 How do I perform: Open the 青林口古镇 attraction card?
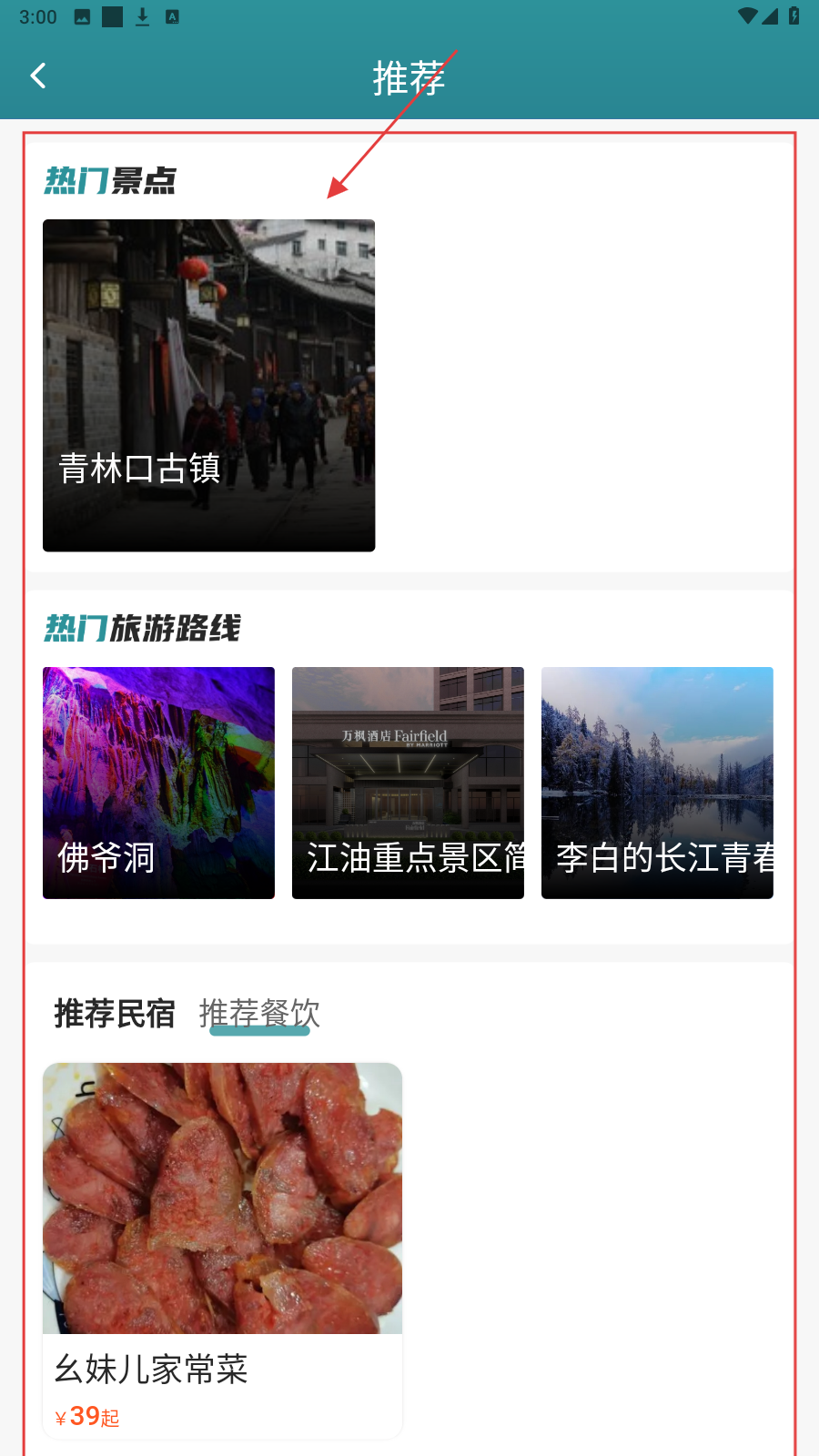point(208,385)
